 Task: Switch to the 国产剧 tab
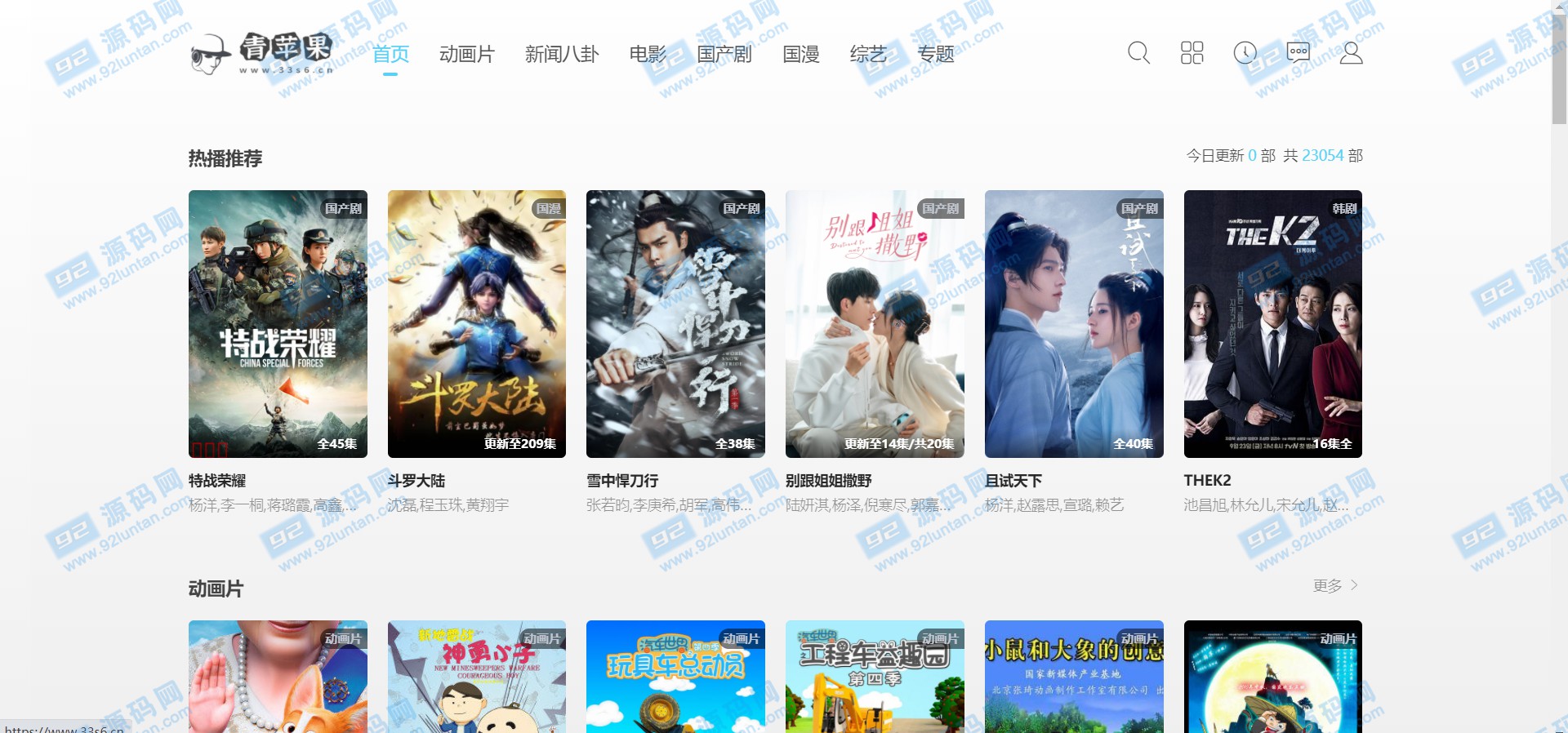click(x=724, y=54)
